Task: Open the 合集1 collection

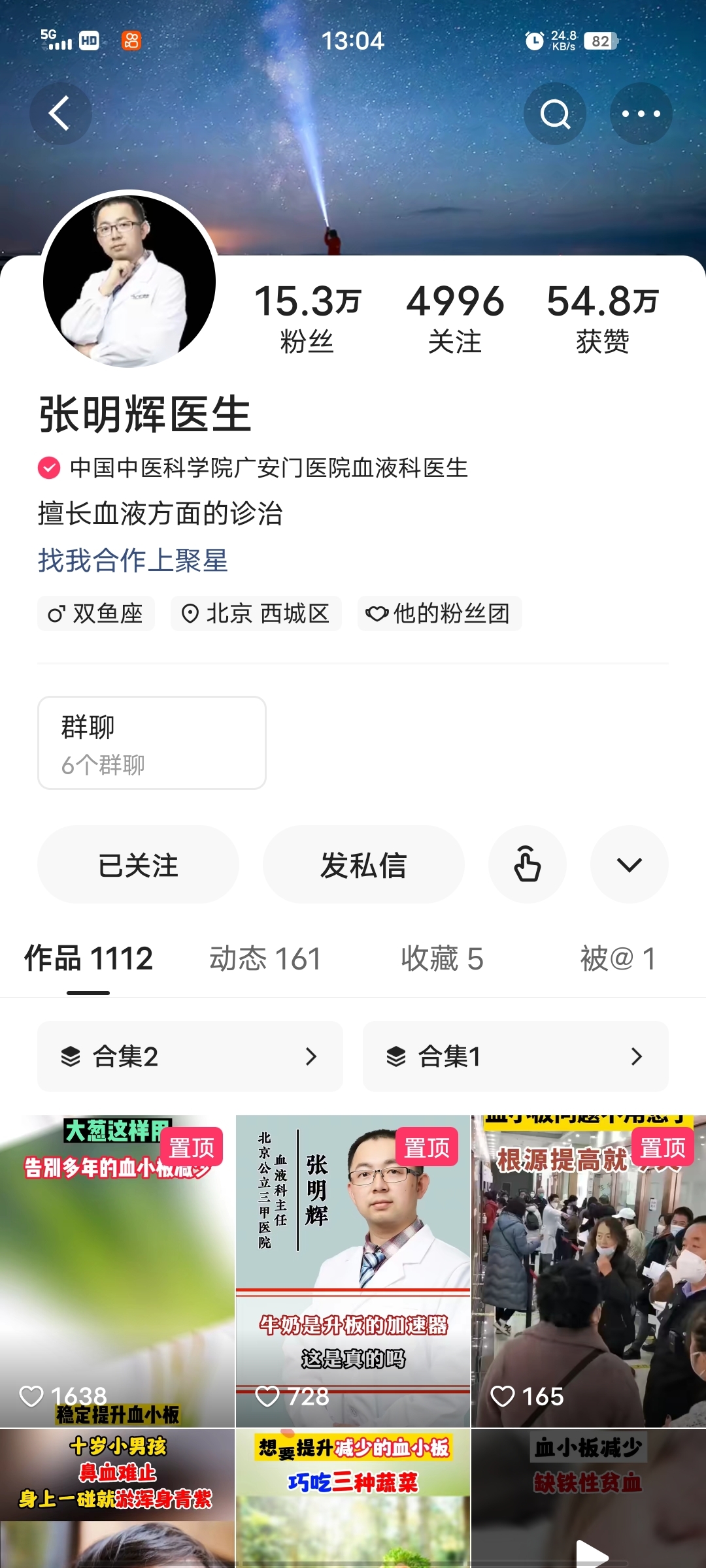Action: click(x=515, y=1056)
